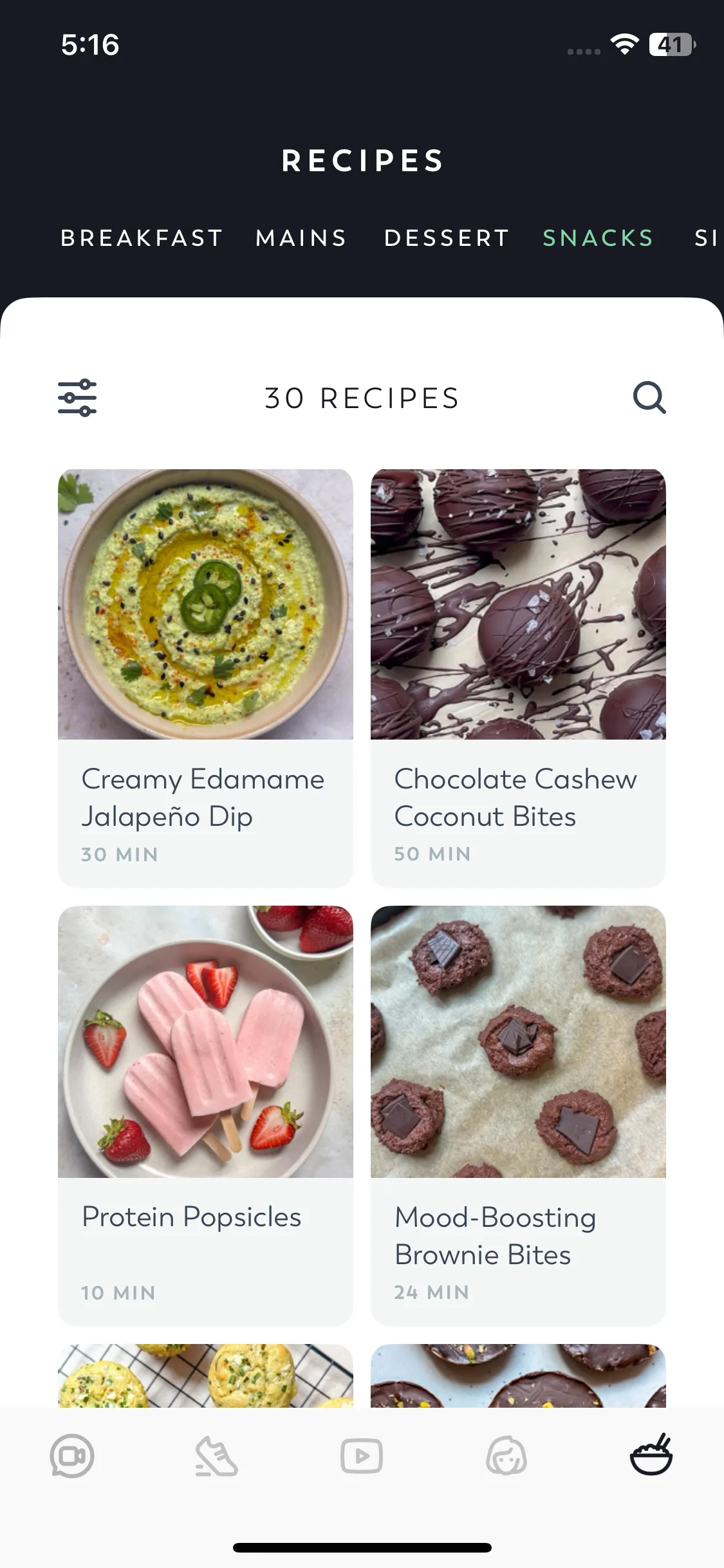This screenshot has width=724, height=1568.
Task: Show Mains recipes
Action: (x=301, y=238)
